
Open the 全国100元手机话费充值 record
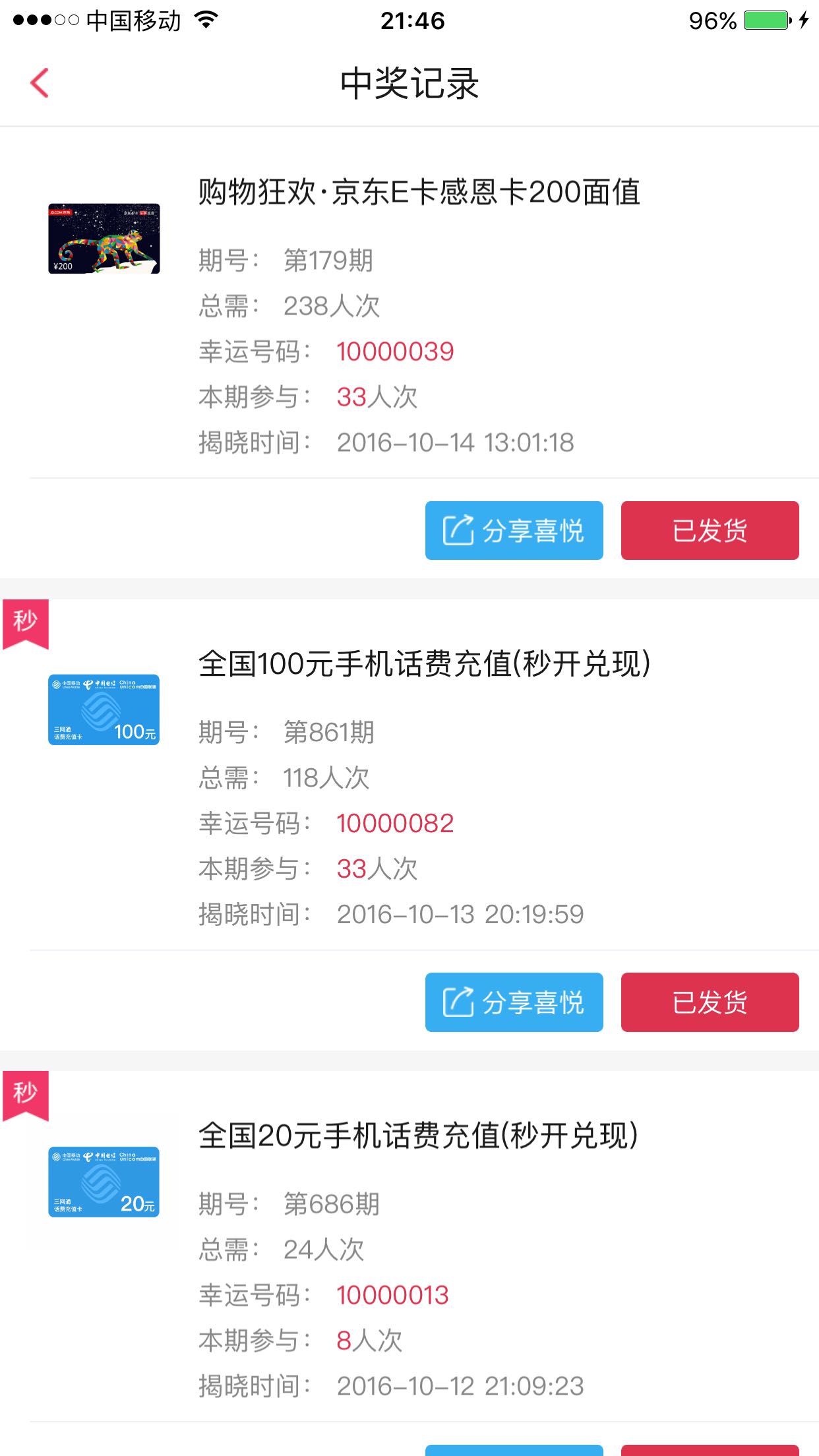(425, 663)
